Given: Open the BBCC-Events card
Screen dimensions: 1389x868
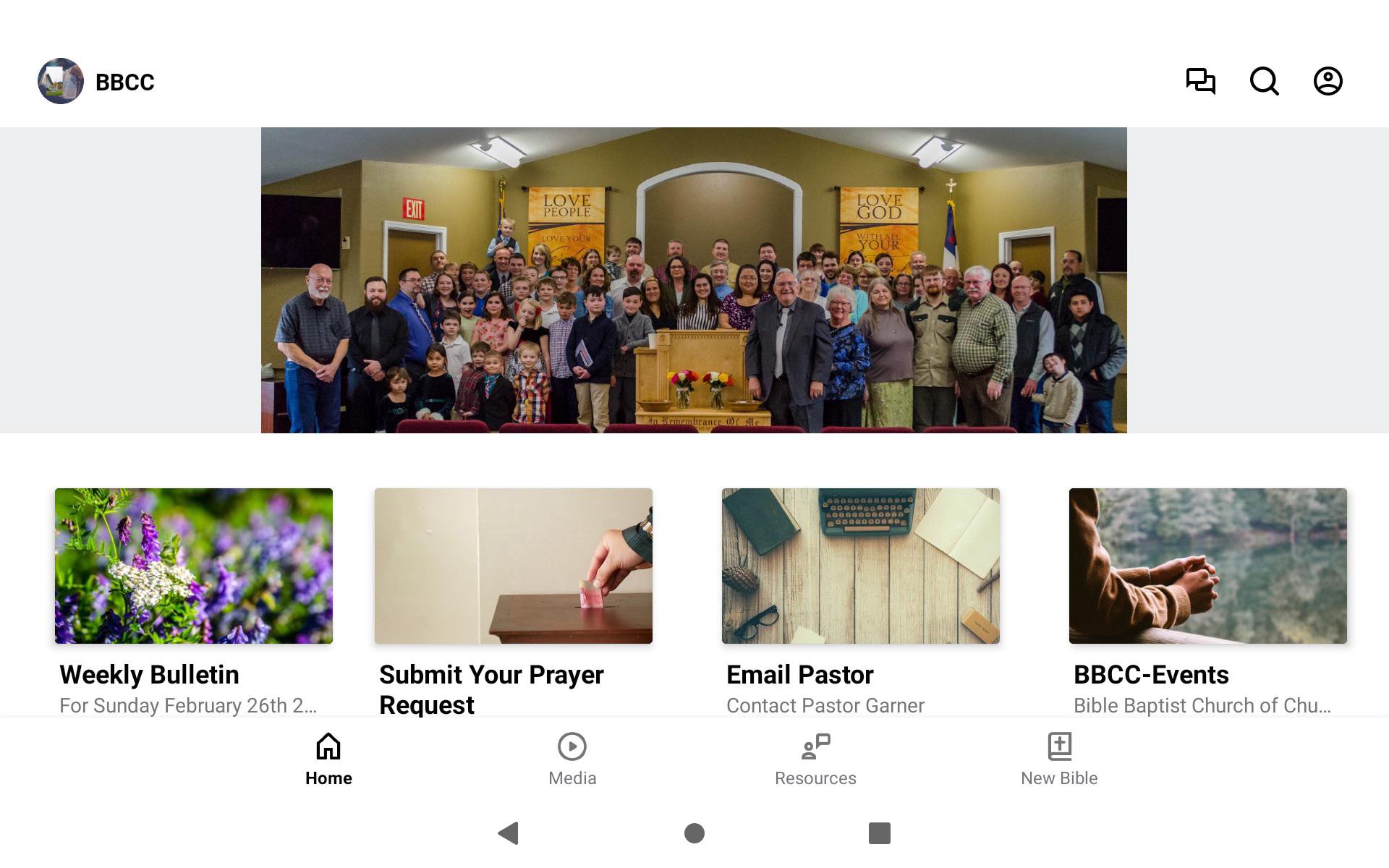Looking at the screenshot, I should click(1208, 566).
